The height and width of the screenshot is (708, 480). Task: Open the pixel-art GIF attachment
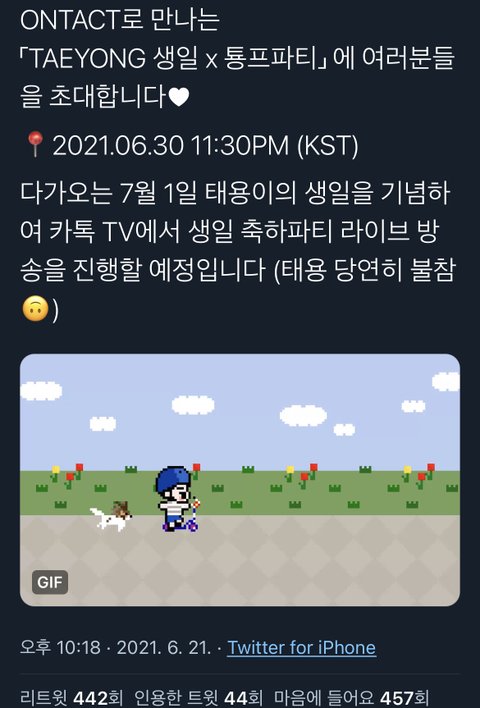240,480
